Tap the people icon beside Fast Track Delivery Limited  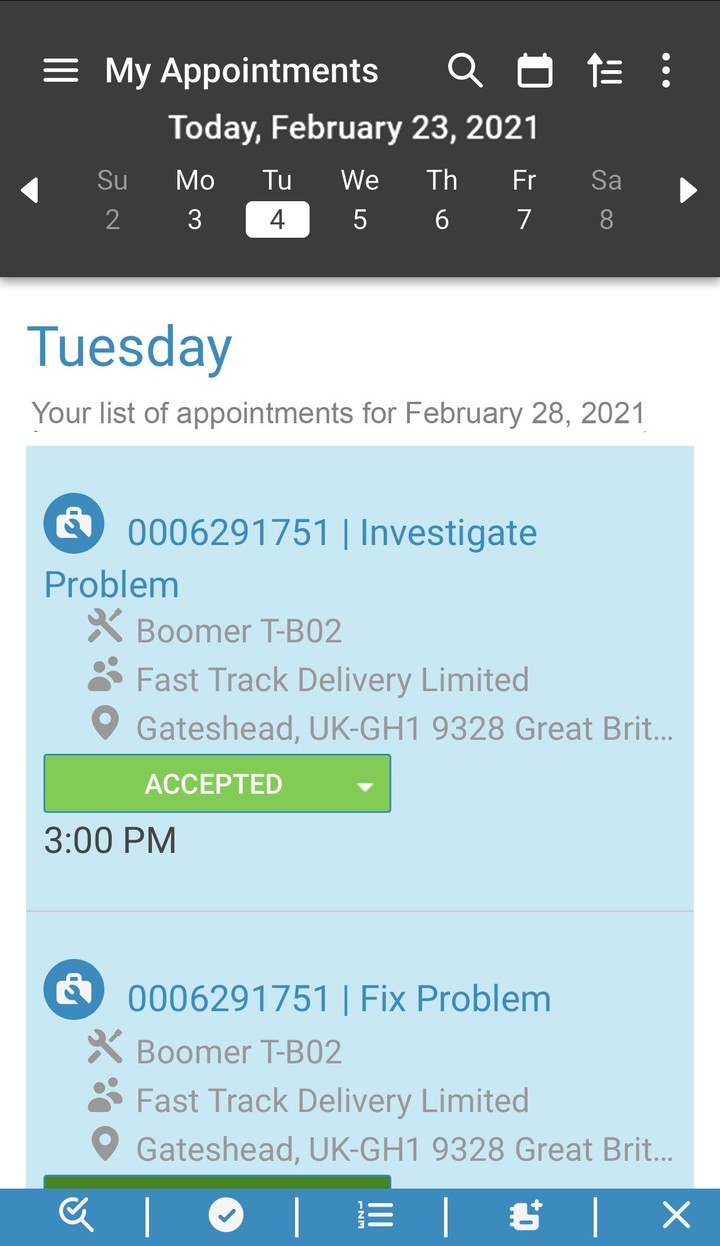(104, 678)
